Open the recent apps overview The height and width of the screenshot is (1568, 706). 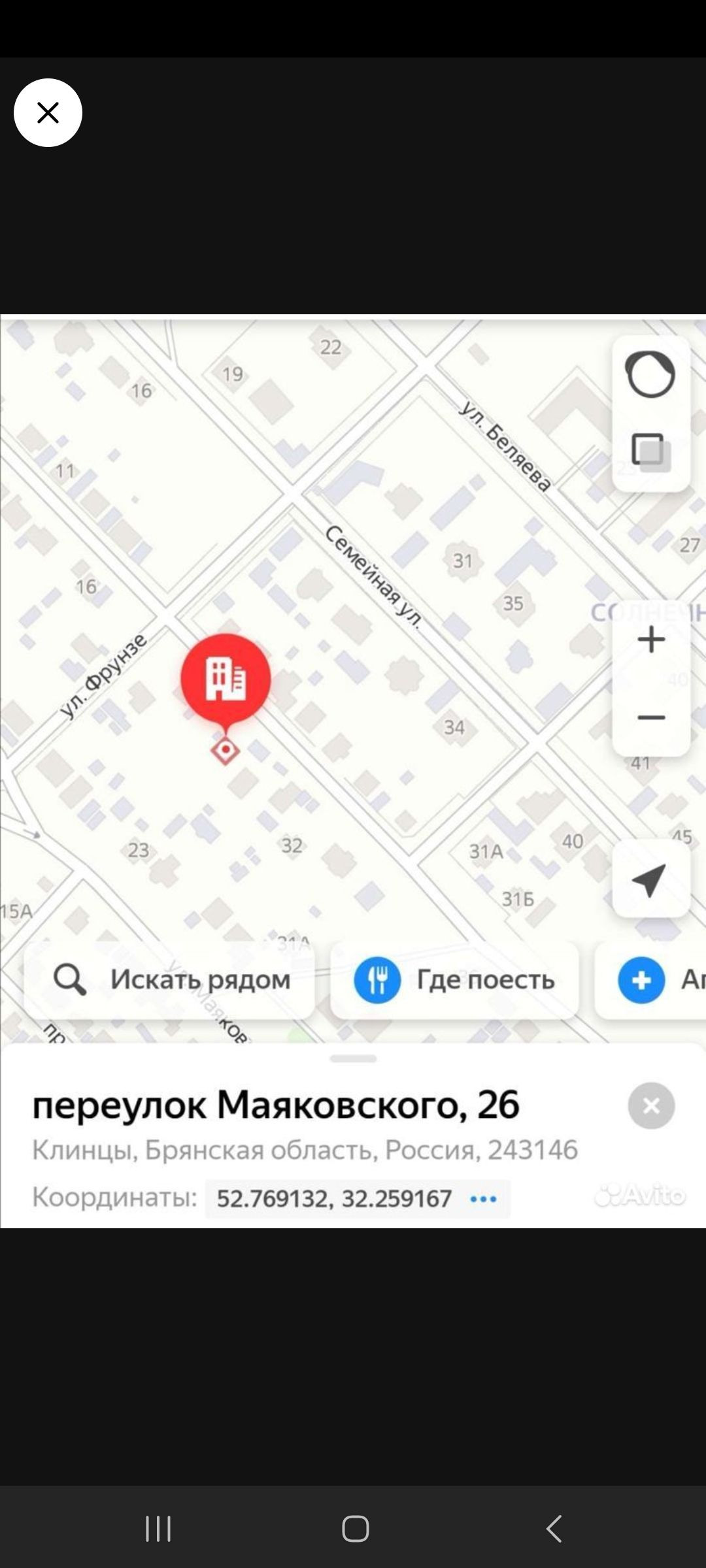pos(158,1528)
